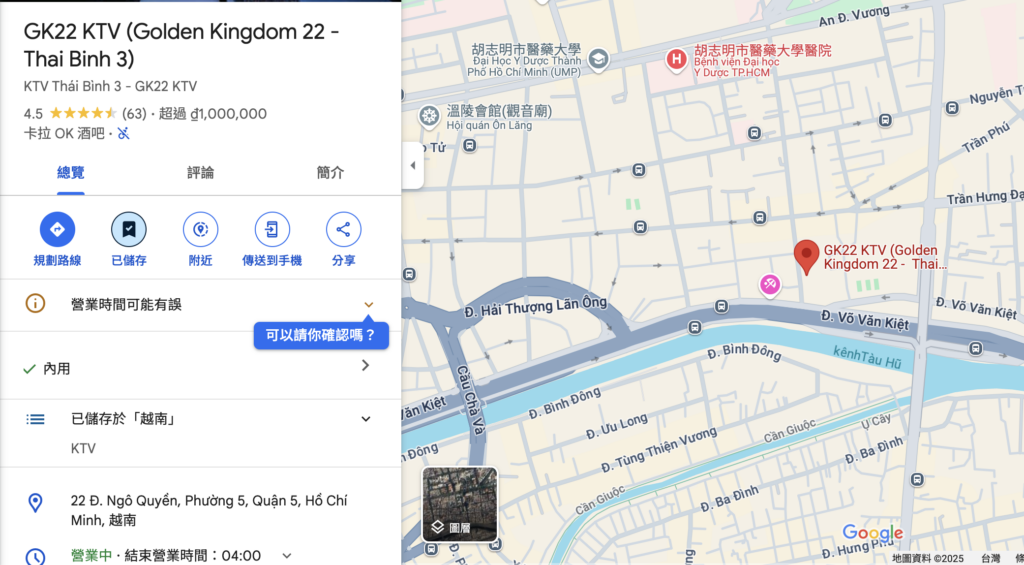Tap the 規劃路線 directions button
This screenshot has height=565, width=1024.
[x=57, y=230]
